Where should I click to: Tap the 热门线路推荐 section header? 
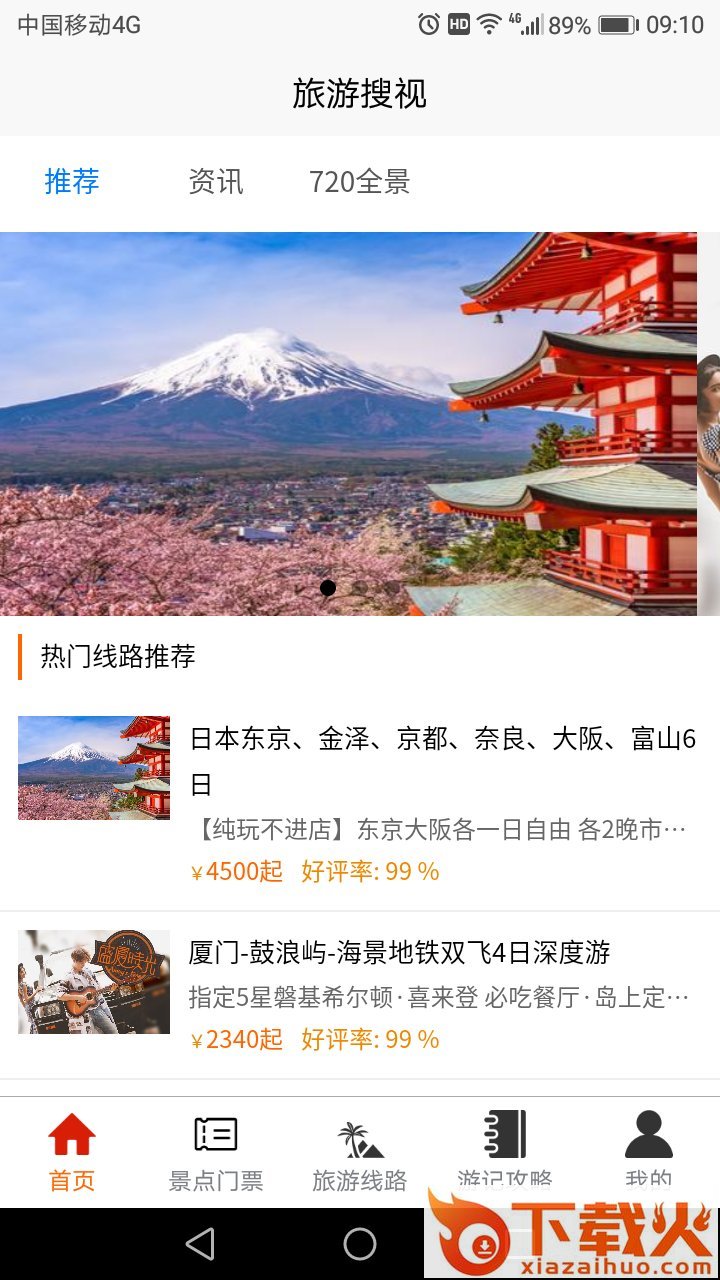(117, 658)
